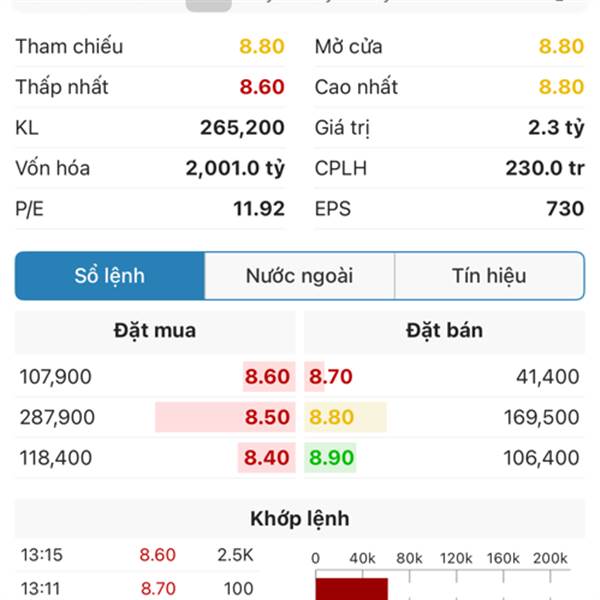Screen dimensions: 600x600
Task: Open the Nước ngoài tab
Action: [x=299, y=276]
